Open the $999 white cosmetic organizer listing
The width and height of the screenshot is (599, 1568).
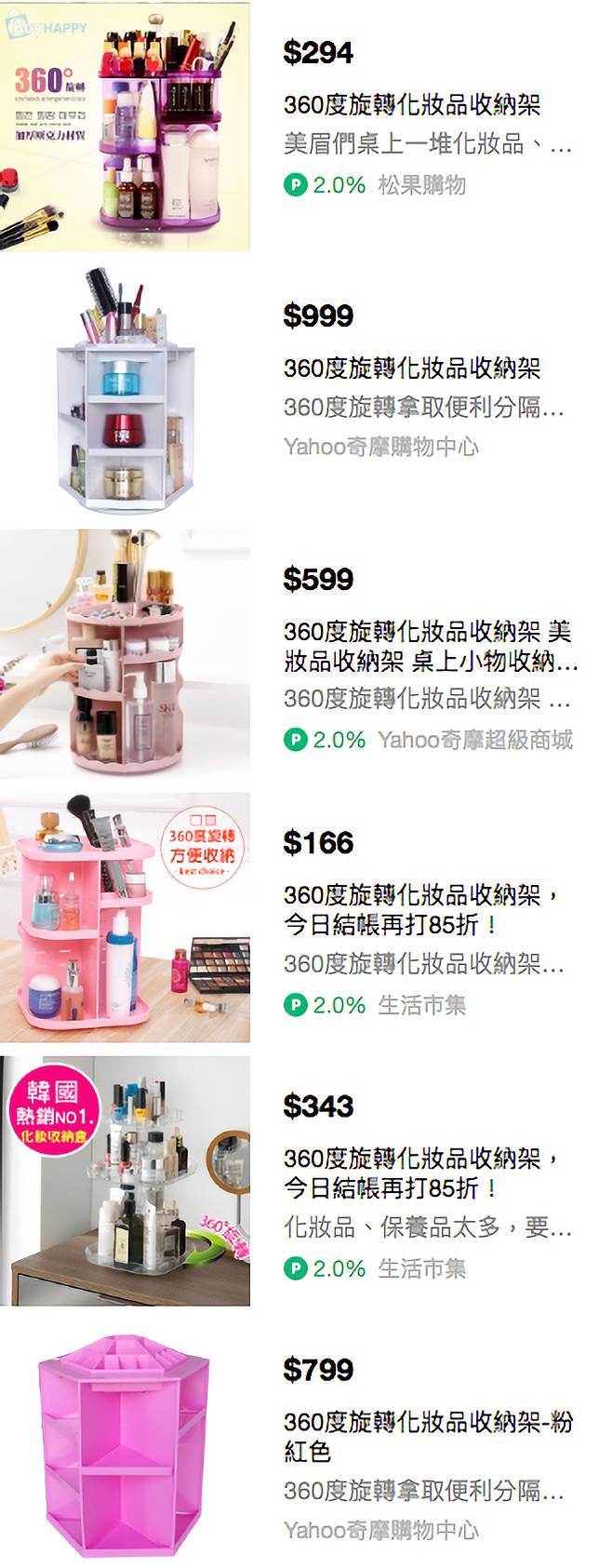(411, 368)
